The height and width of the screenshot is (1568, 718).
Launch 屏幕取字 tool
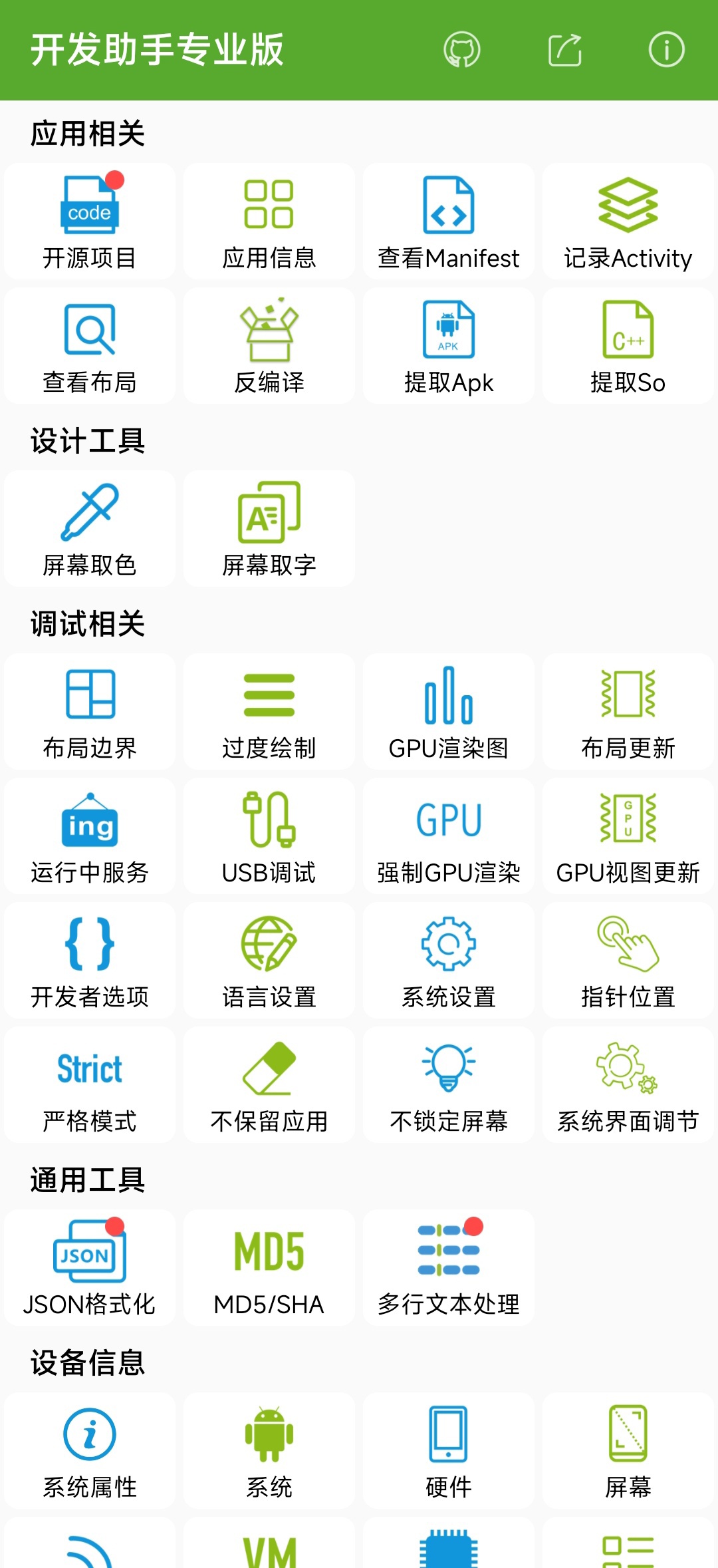269,529
